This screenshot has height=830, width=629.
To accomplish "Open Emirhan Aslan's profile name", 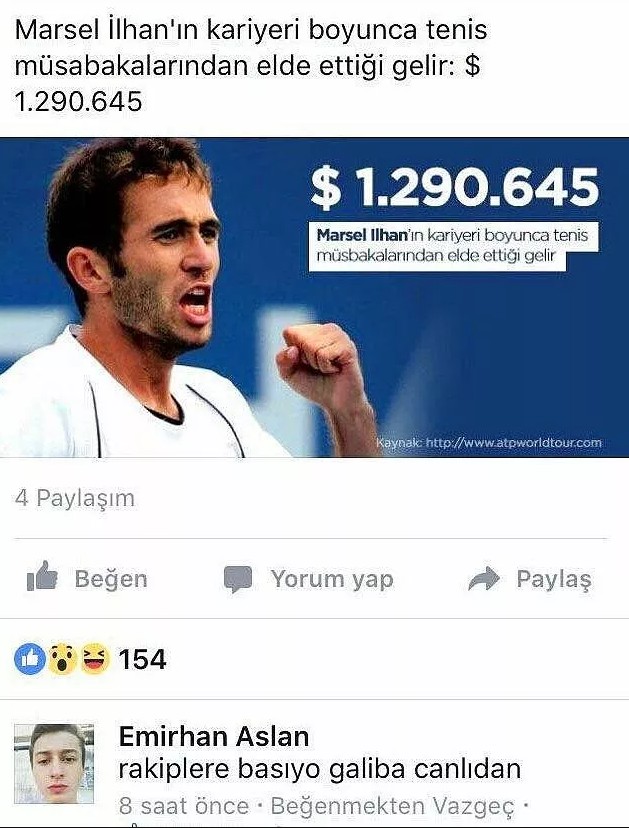I will coord(214,737).
